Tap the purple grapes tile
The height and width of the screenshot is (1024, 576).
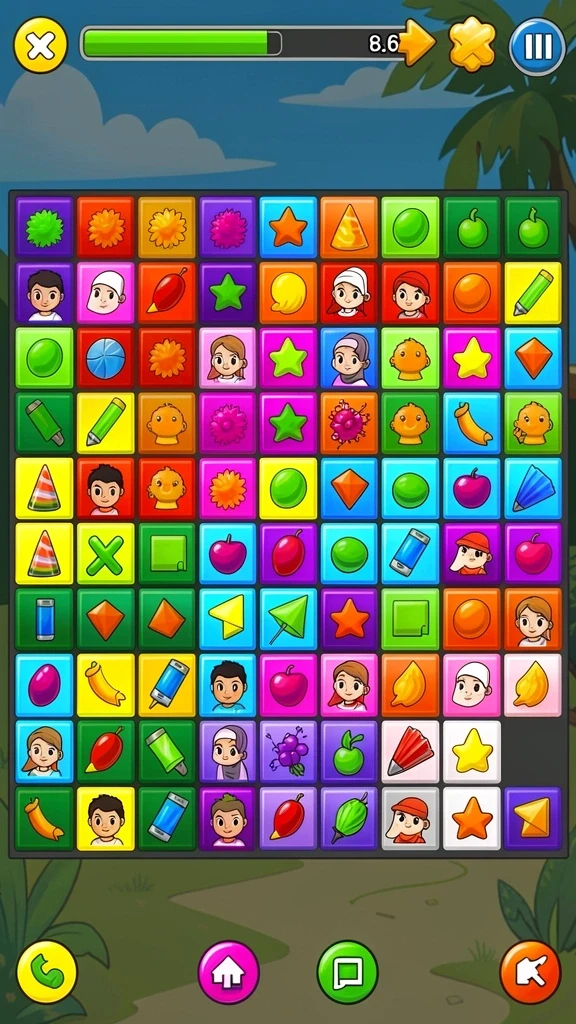pos(288,751)
